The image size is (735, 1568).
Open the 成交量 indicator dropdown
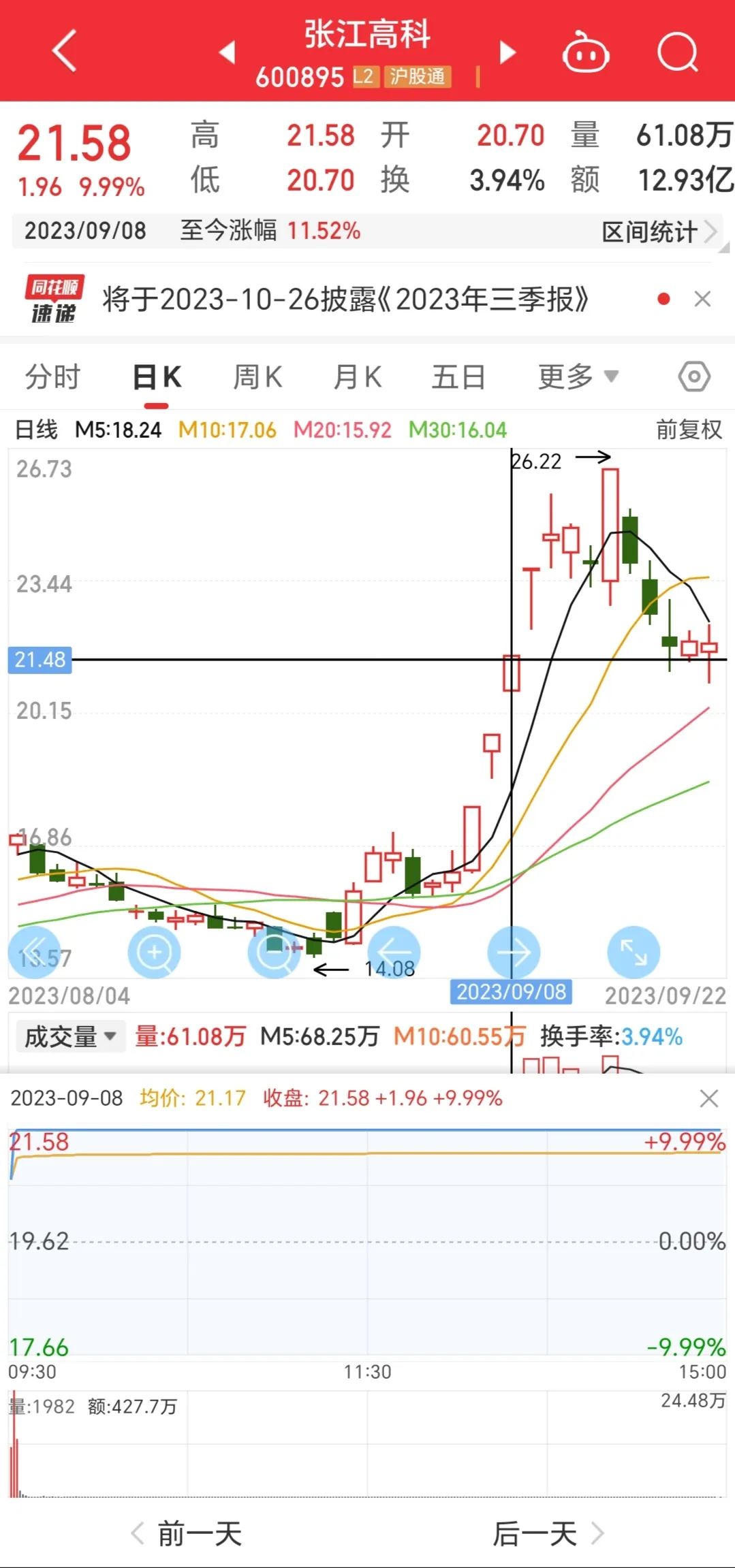point(70,1037)
